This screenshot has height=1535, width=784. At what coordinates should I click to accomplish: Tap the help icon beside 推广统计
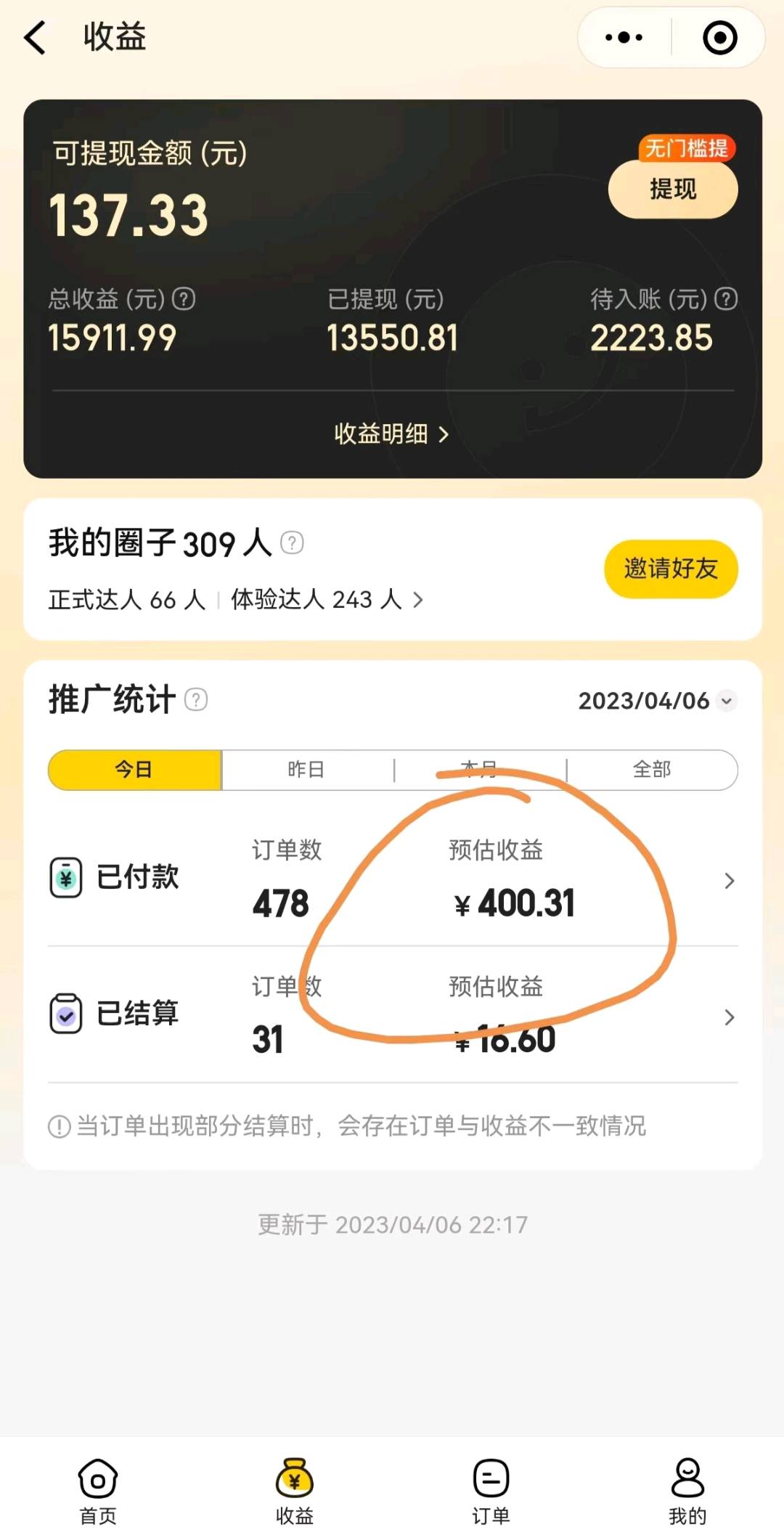tap(195, 699)
